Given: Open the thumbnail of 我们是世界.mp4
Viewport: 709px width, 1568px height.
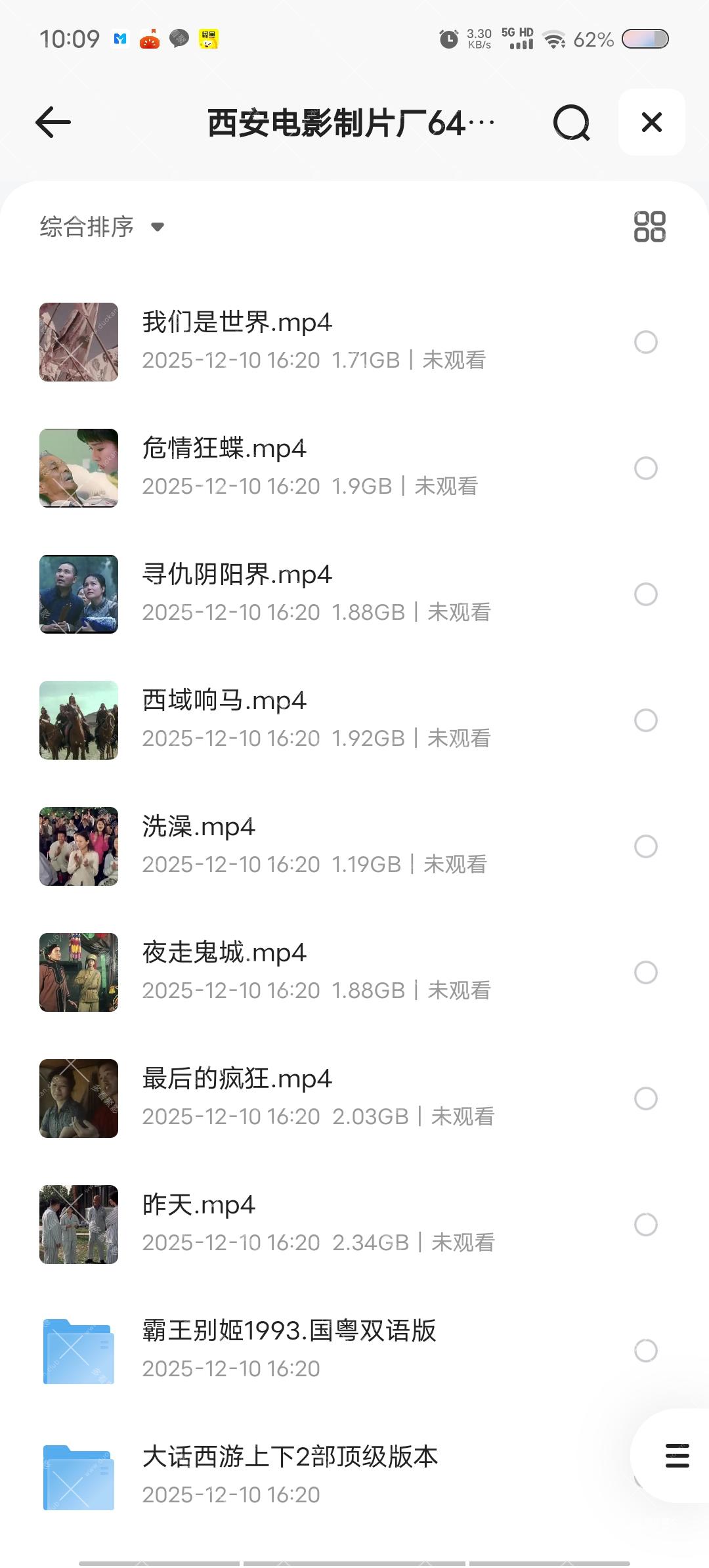Looking at the screenshot, I should click(x=78, y=342).
